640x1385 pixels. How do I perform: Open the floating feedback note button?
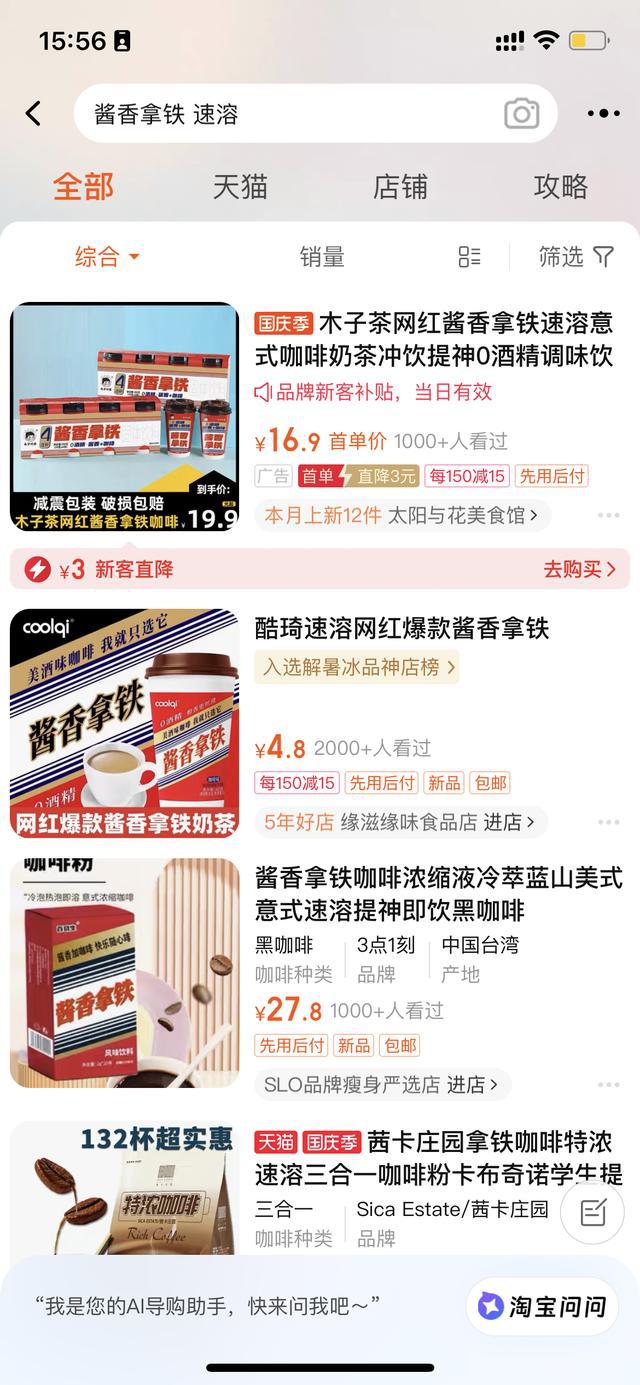pyautogui.click(x=593, y=1213)
